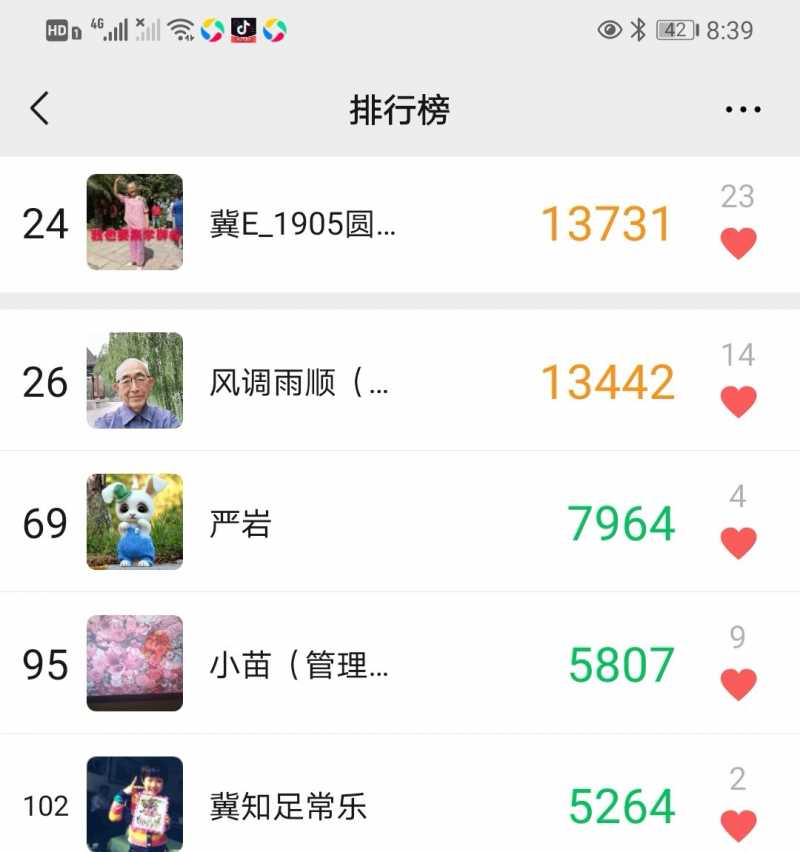Open 小苗（管理's ranking row

[x=350, y=664]
